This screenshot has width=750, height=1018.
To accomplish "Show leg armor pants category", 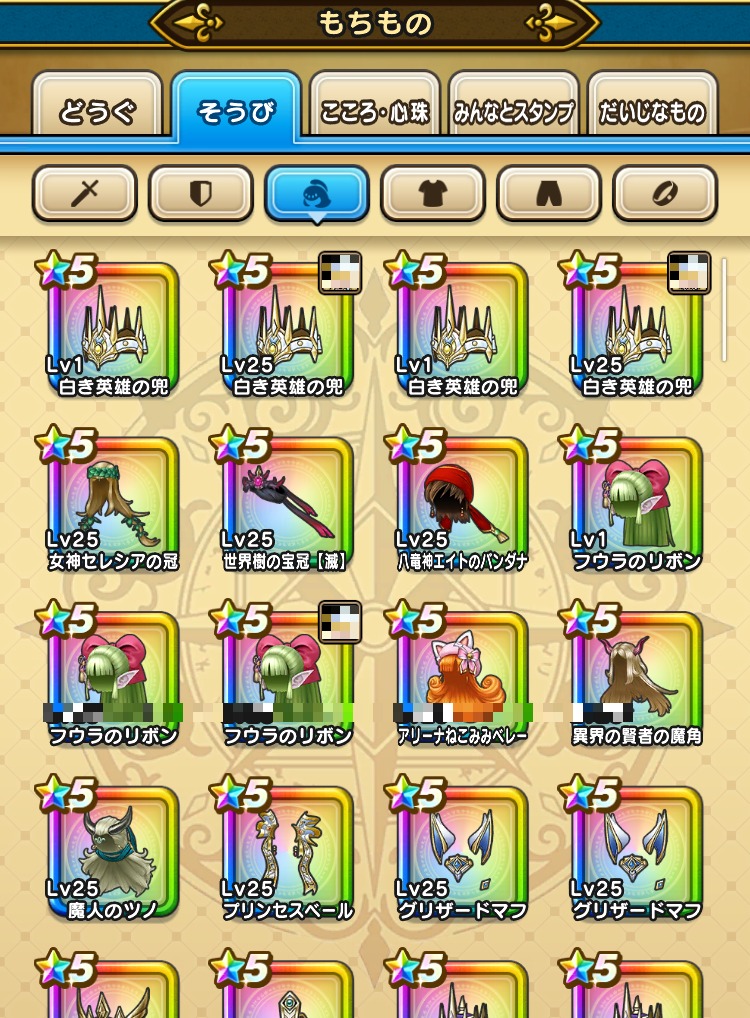I will point(548,193).
